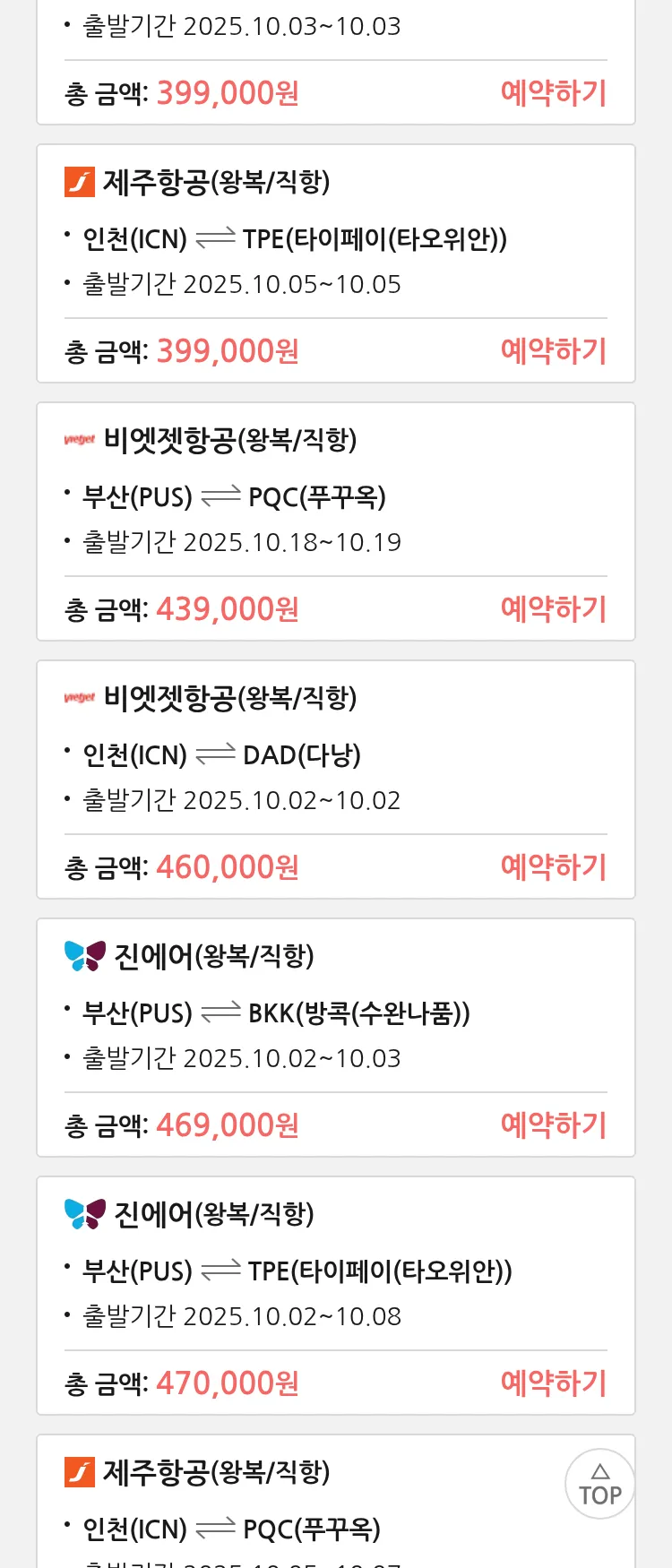Reserve the 460,000원 Incheon–Da Nang flight
The height and width of the screenshot is (1568, 672).
pyautogui.click(x=553, y=867)
